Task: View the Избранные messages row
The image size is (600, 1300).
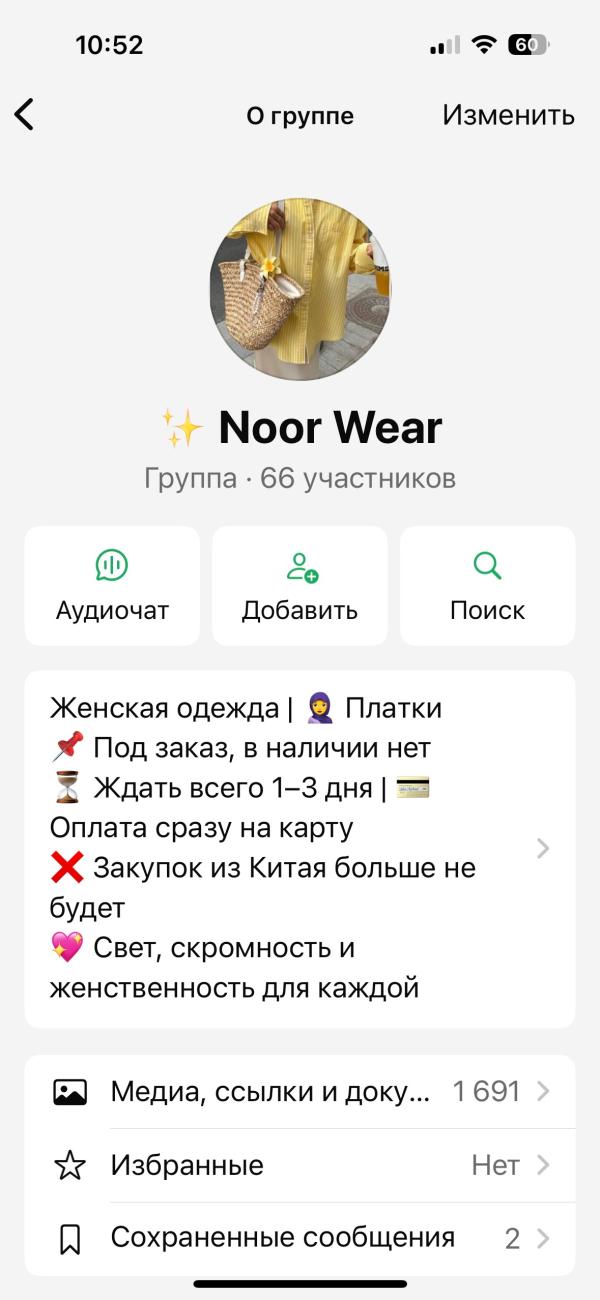Action: pyautogui.click(x=300, y=1165)
